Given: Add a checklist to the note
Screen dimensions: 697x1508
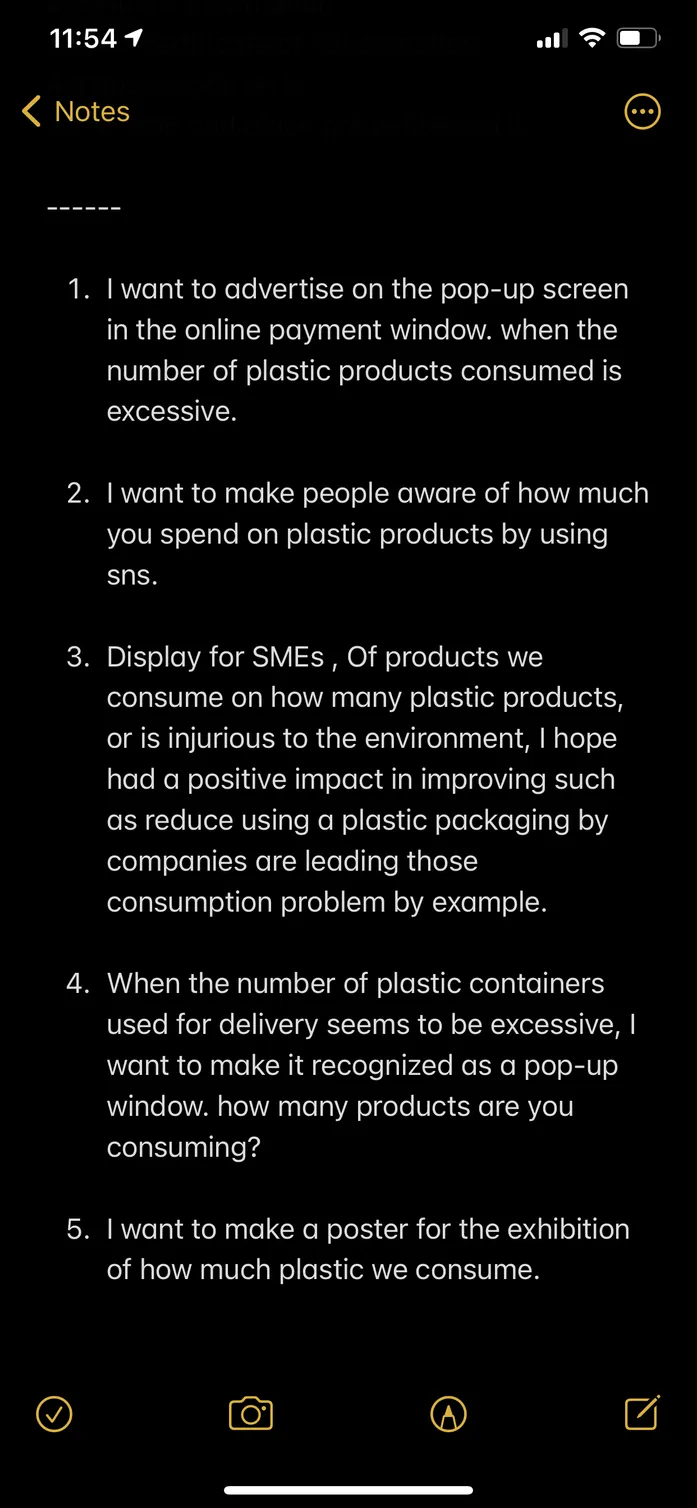Looking at the screenshot, I should tap(54, 1414).
